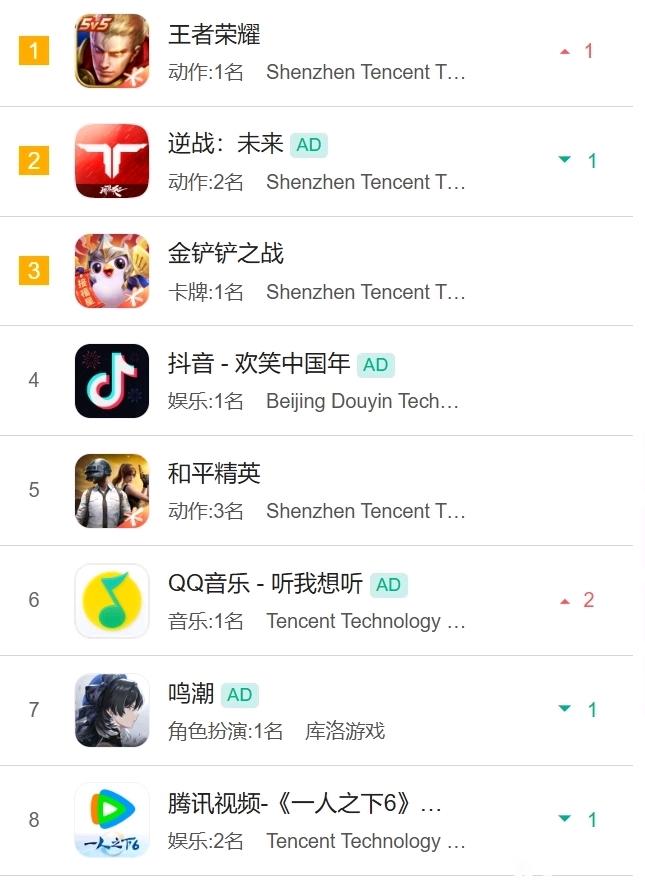Open the 王者荣耀 ranking entry
645x885 pixels.
pos(214,35)
